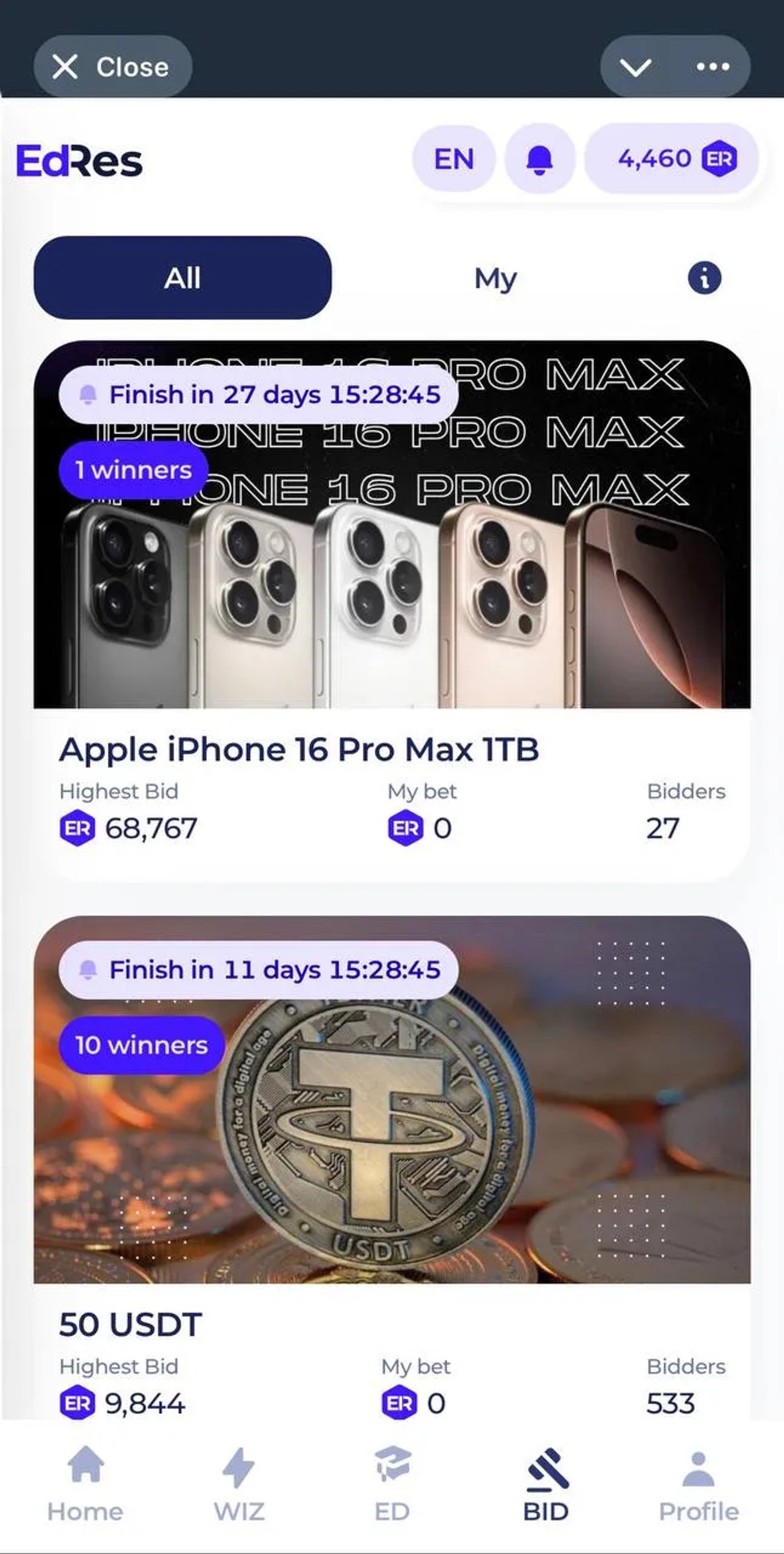
Task: View the 4,460 ER balance
Action: pyautogui.click(x=671, y=159)
